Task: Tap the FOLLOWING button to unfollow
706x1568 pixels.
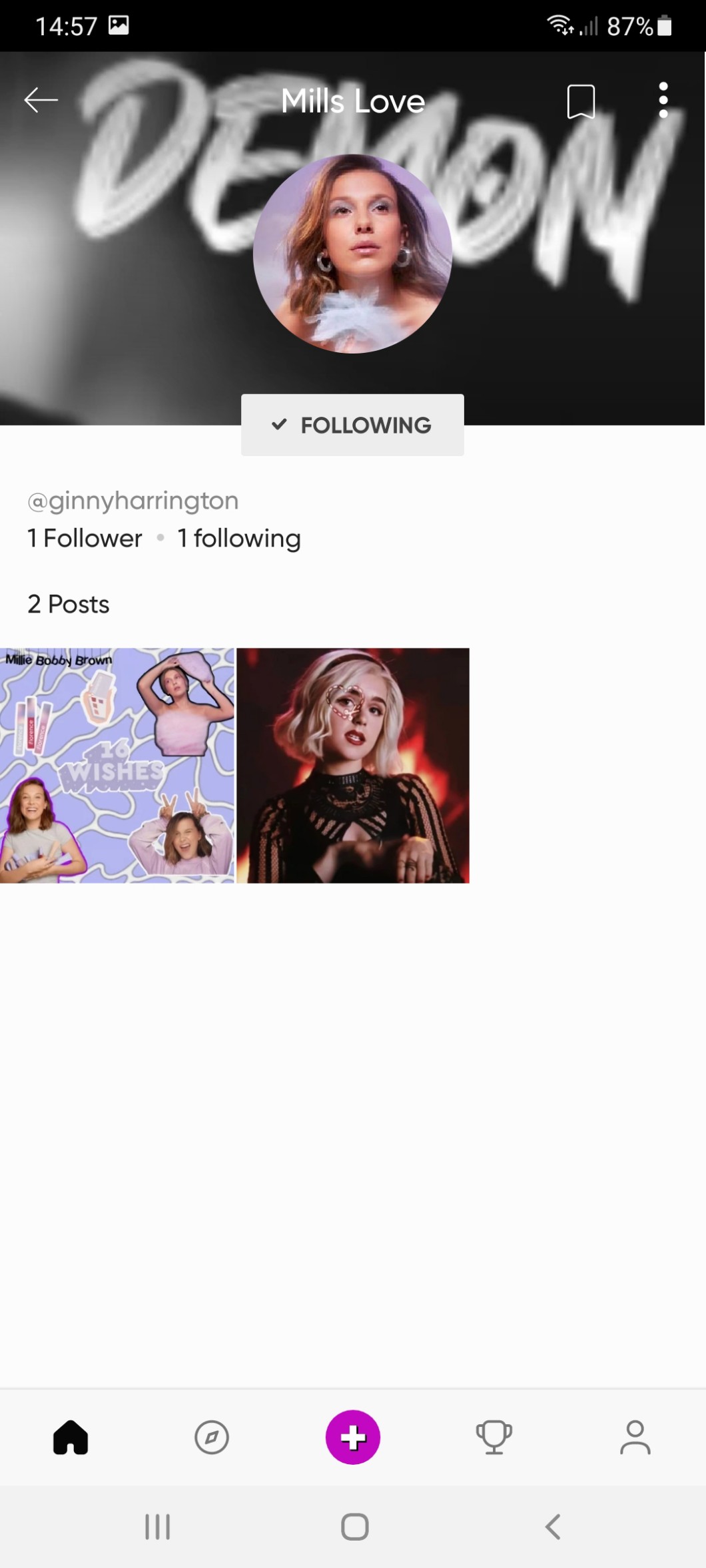Action: [x=352, y=425]
